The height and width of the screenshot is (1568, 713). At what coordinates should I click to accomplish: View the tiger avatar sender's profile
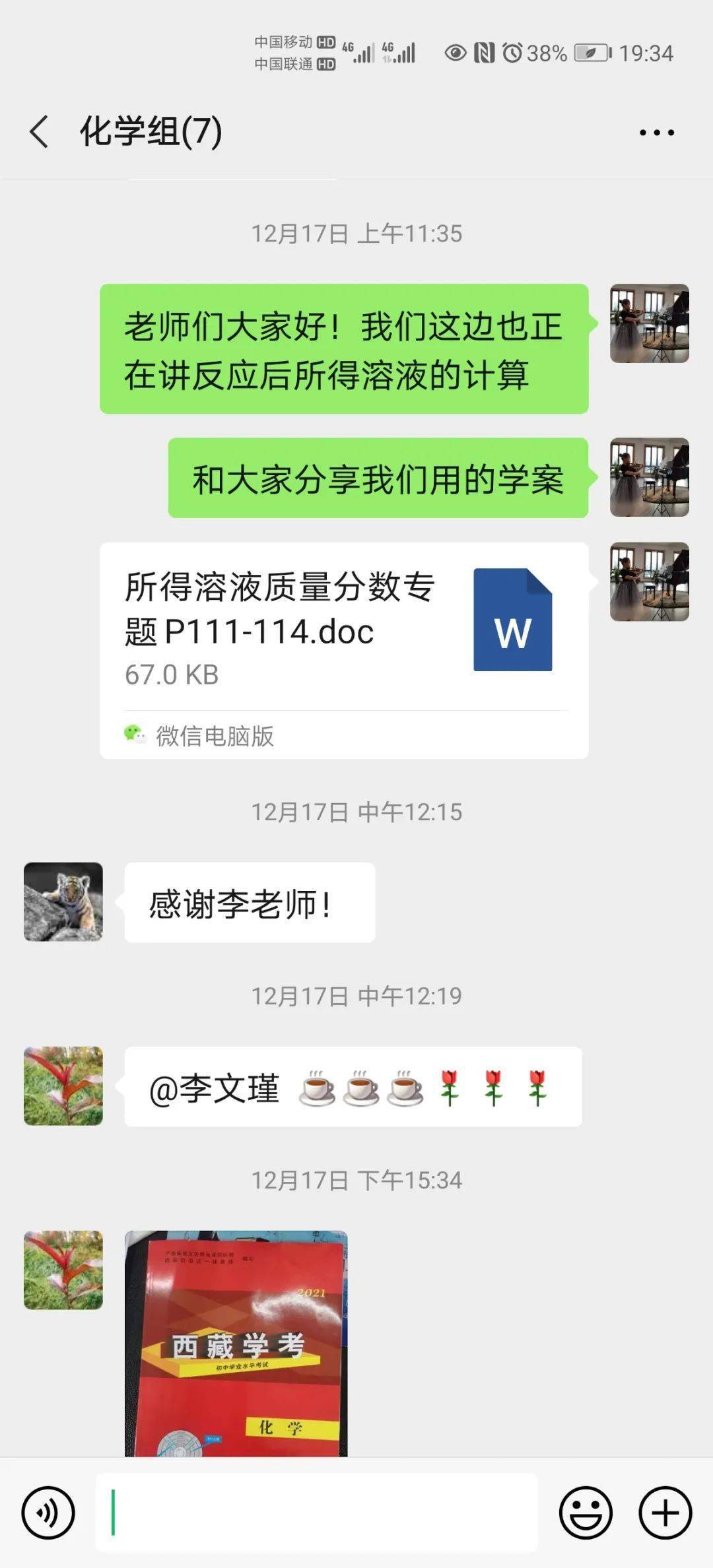tap(63, 901)
